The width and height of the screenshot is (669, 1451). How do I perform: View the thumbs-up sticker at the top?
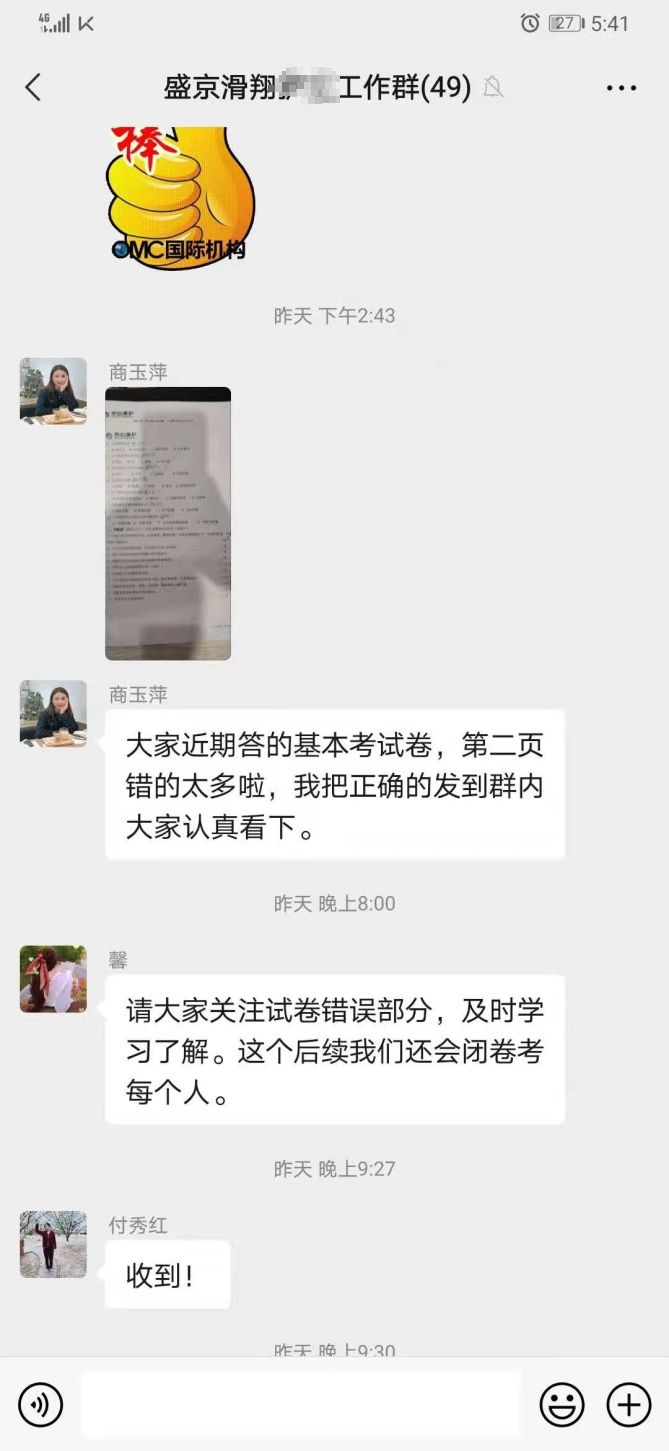(x=180, y=195)
